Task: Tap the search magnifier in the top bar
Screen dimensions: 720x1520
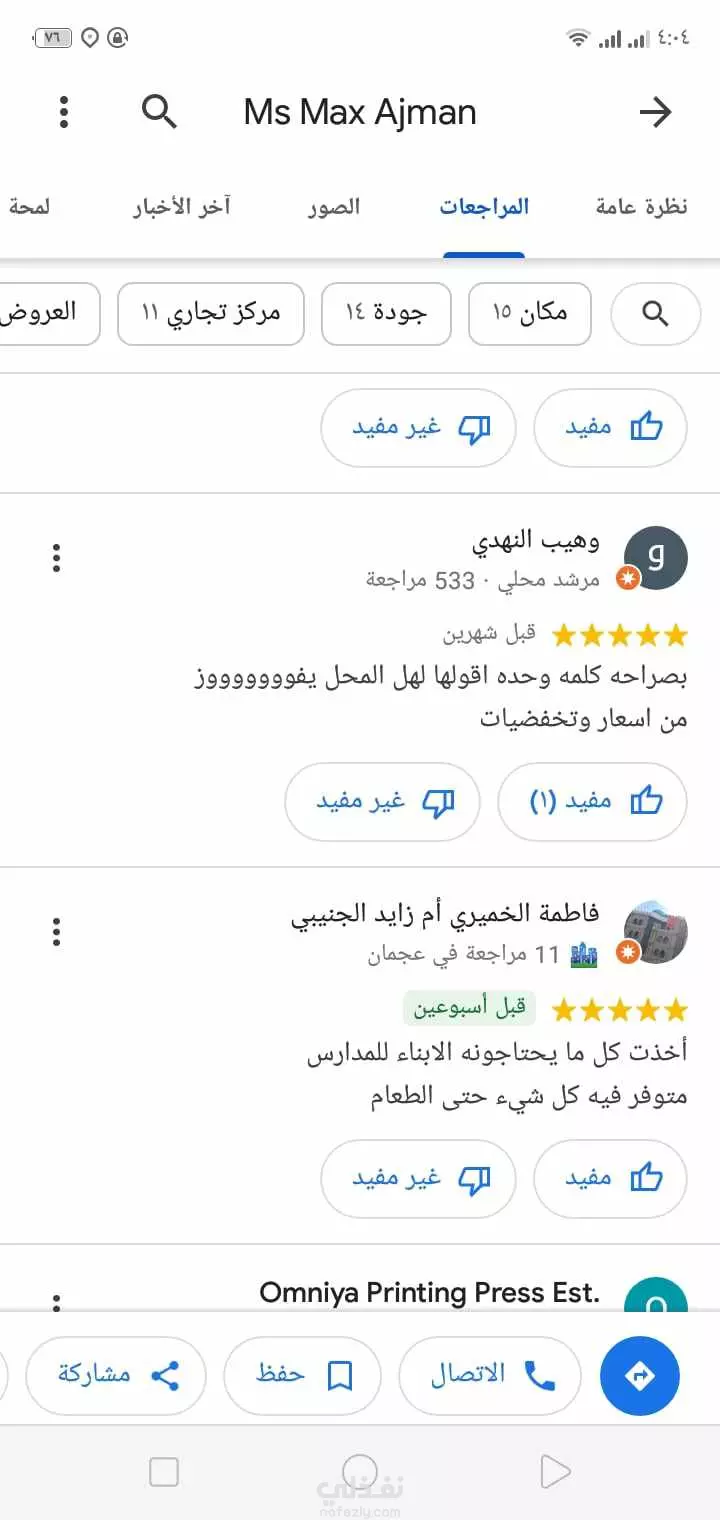Action: point(159,112)
